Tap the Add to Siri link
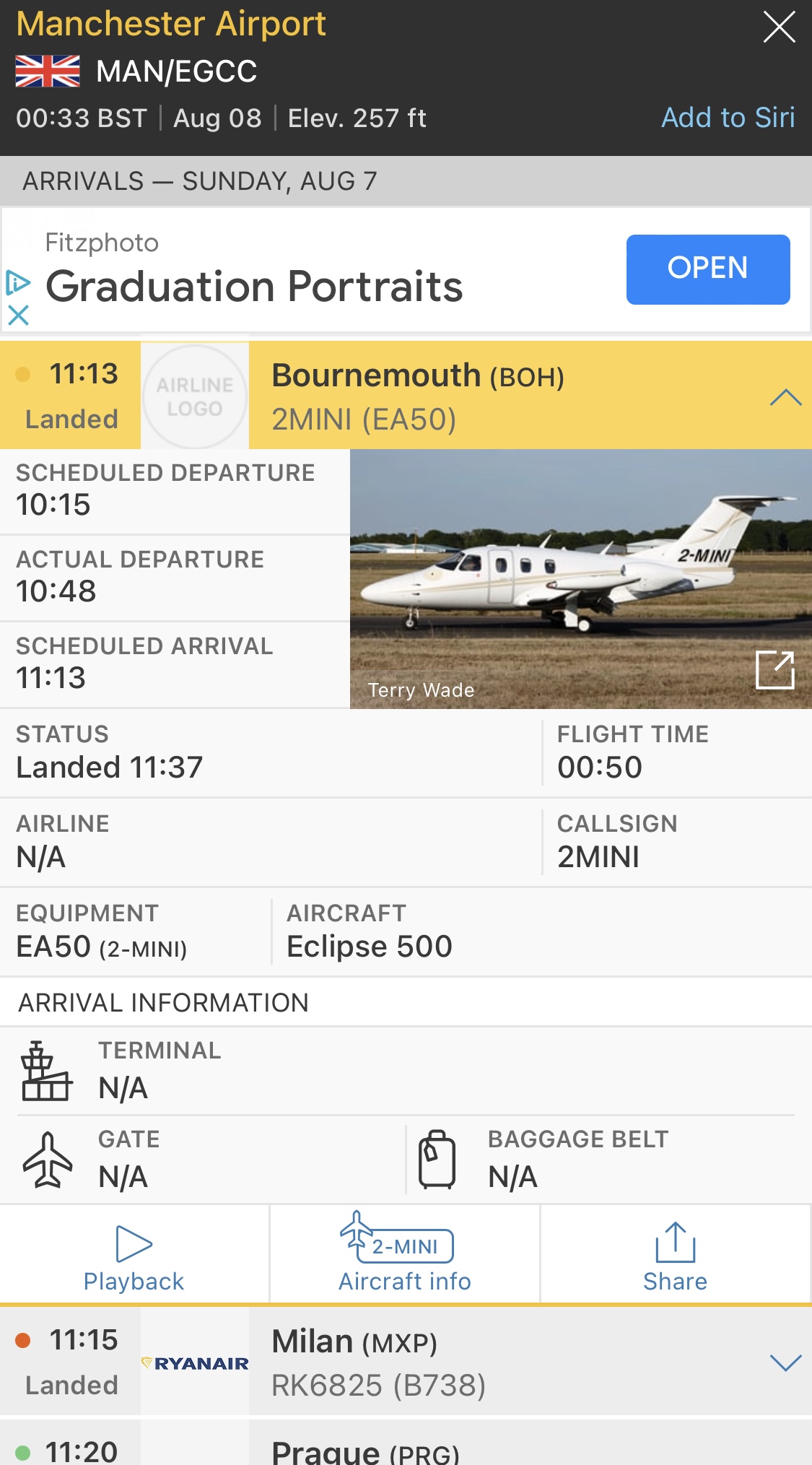Image resolution: width=812 pixels, height=1465 pixels. point(728,118)
